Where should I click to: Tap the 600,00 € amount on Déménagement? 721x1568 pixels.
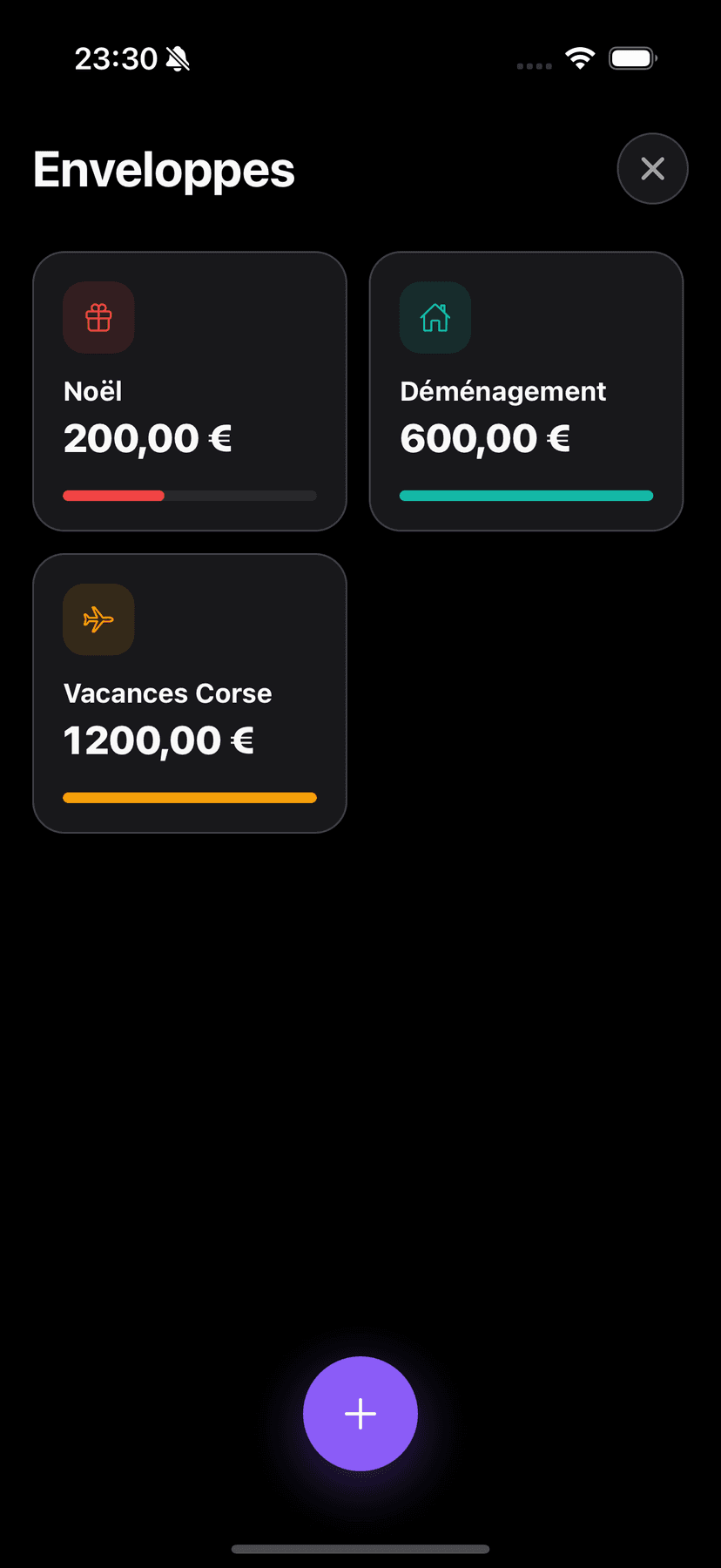pos(485,438)
